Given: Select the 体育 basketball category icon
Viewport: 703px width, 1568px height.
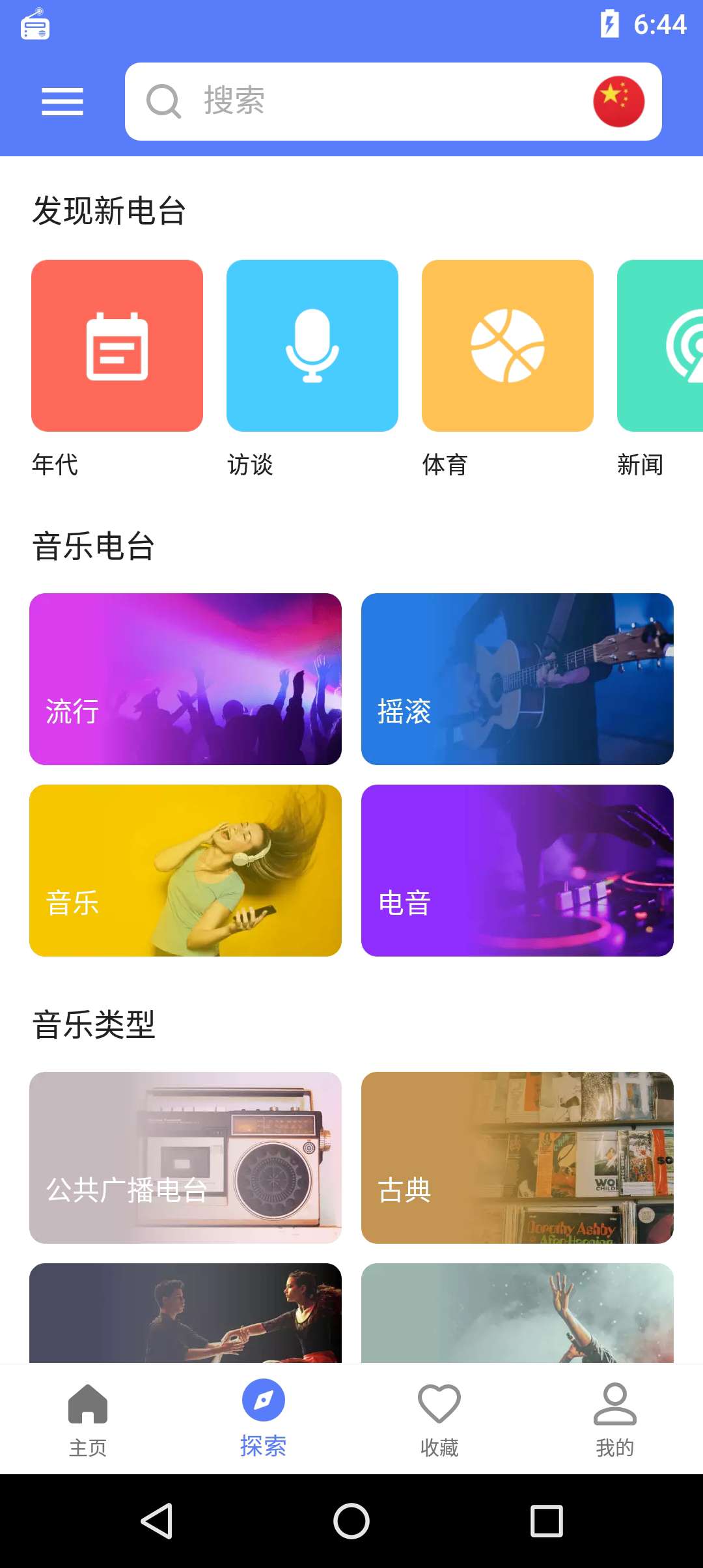Looking at the screenshot, I should pos(506,345).
